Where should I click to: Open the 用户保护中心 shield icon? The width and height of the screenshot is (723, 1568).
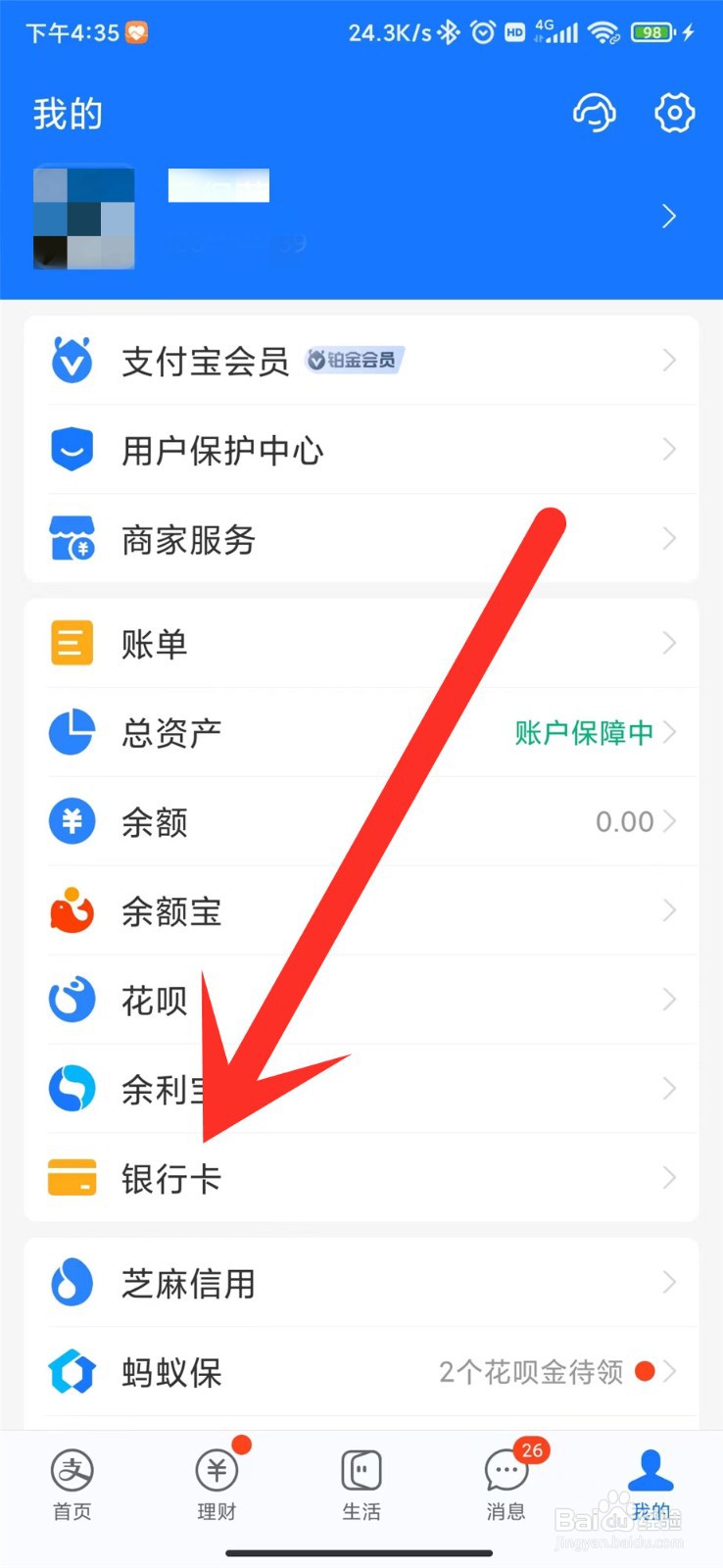(x=71, y=450)
